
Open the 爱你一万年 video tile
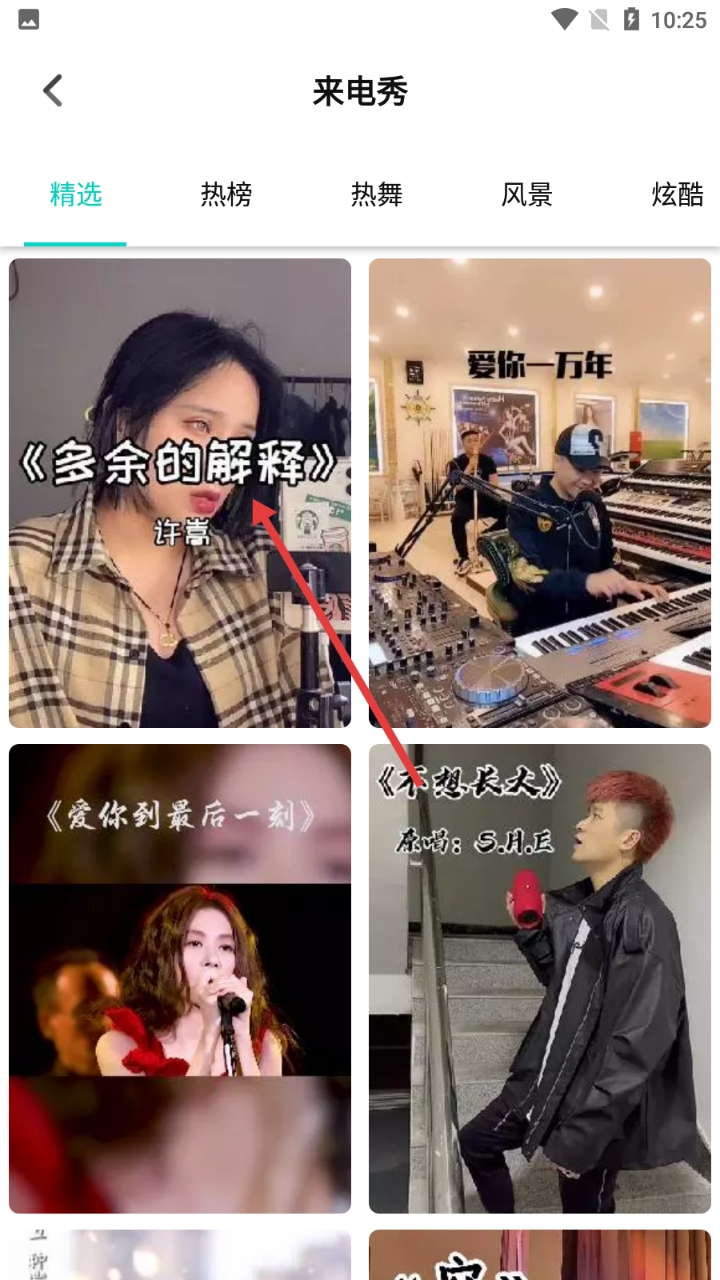[x=540, y=493]
